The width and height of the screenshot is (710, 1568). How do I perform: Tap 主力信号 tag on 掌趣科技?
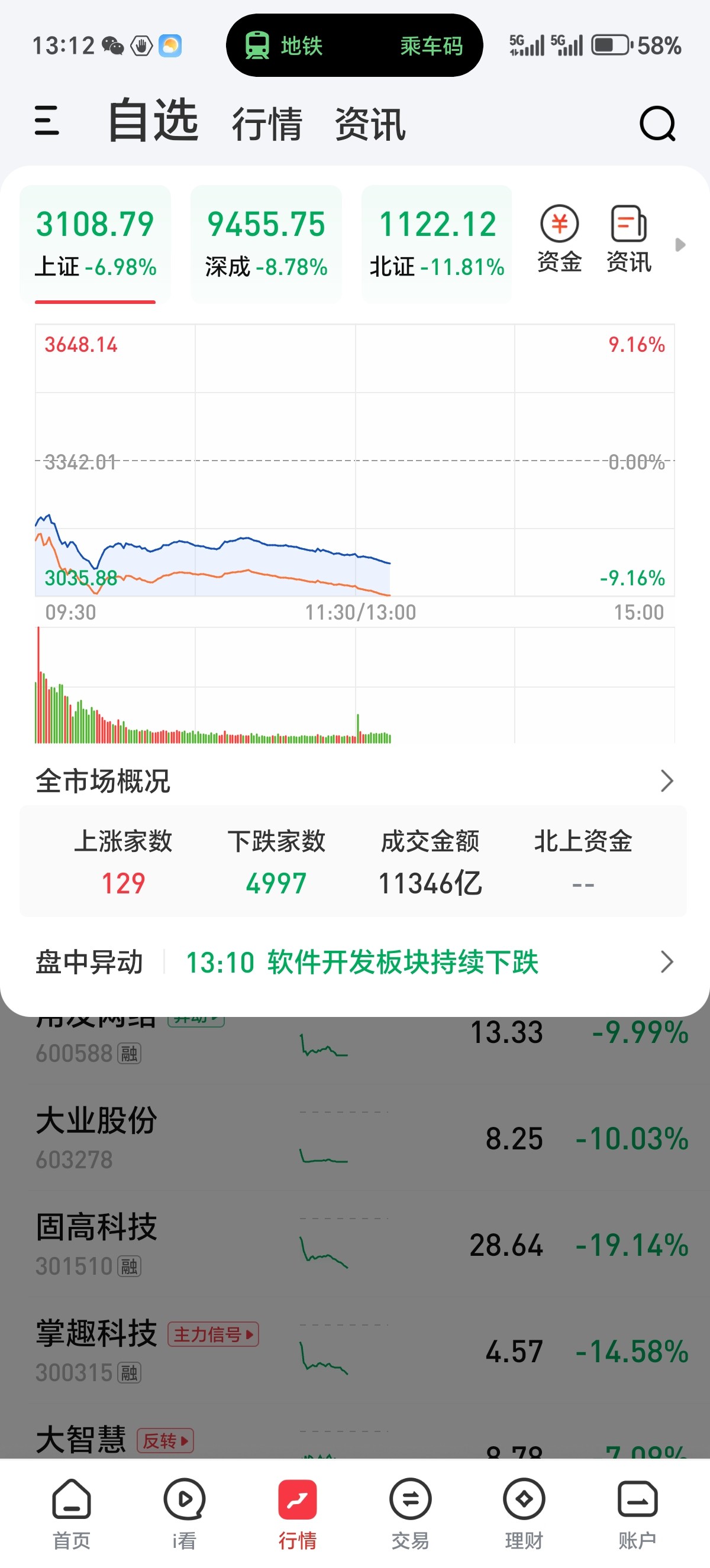click(213, 1334)
